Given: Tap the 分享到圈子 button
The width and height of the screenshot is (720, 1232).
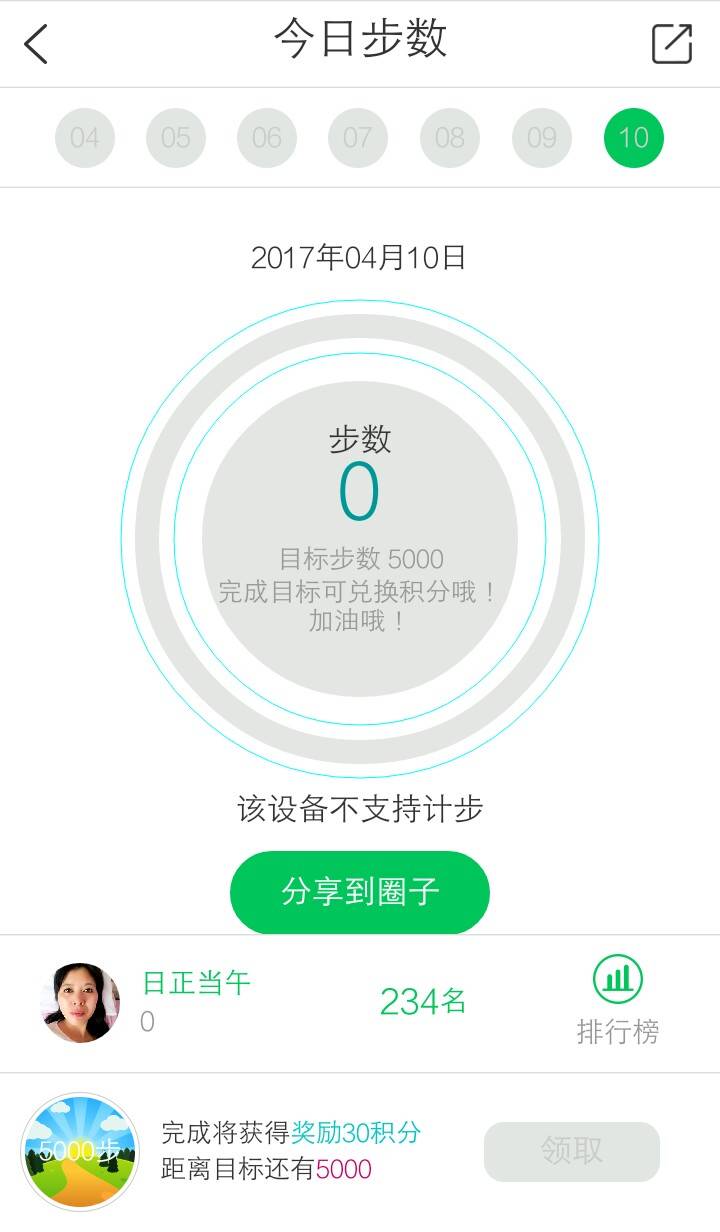Looking at the screenshot, I should pos(360,892).
